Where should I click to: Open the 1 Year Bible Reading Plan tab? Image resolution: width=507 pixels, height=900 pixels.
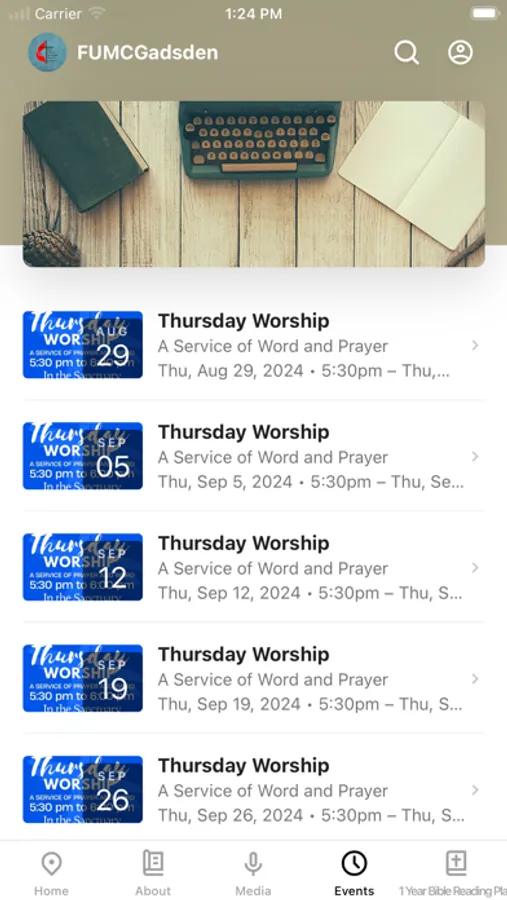click(454, 873)
